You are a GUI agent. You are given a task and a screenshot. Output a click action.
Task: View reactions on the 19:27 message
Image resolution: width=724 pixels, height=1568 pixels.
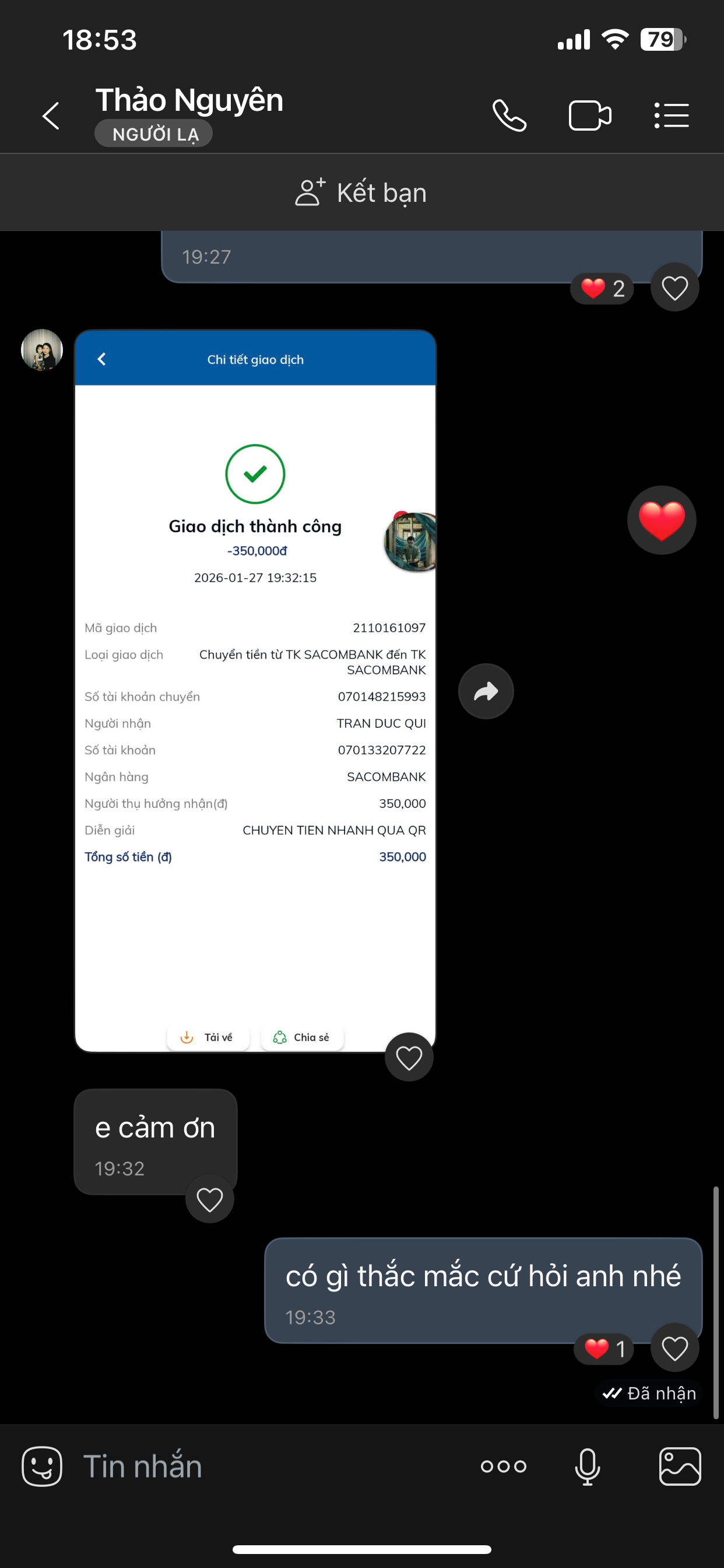point(602,289)
